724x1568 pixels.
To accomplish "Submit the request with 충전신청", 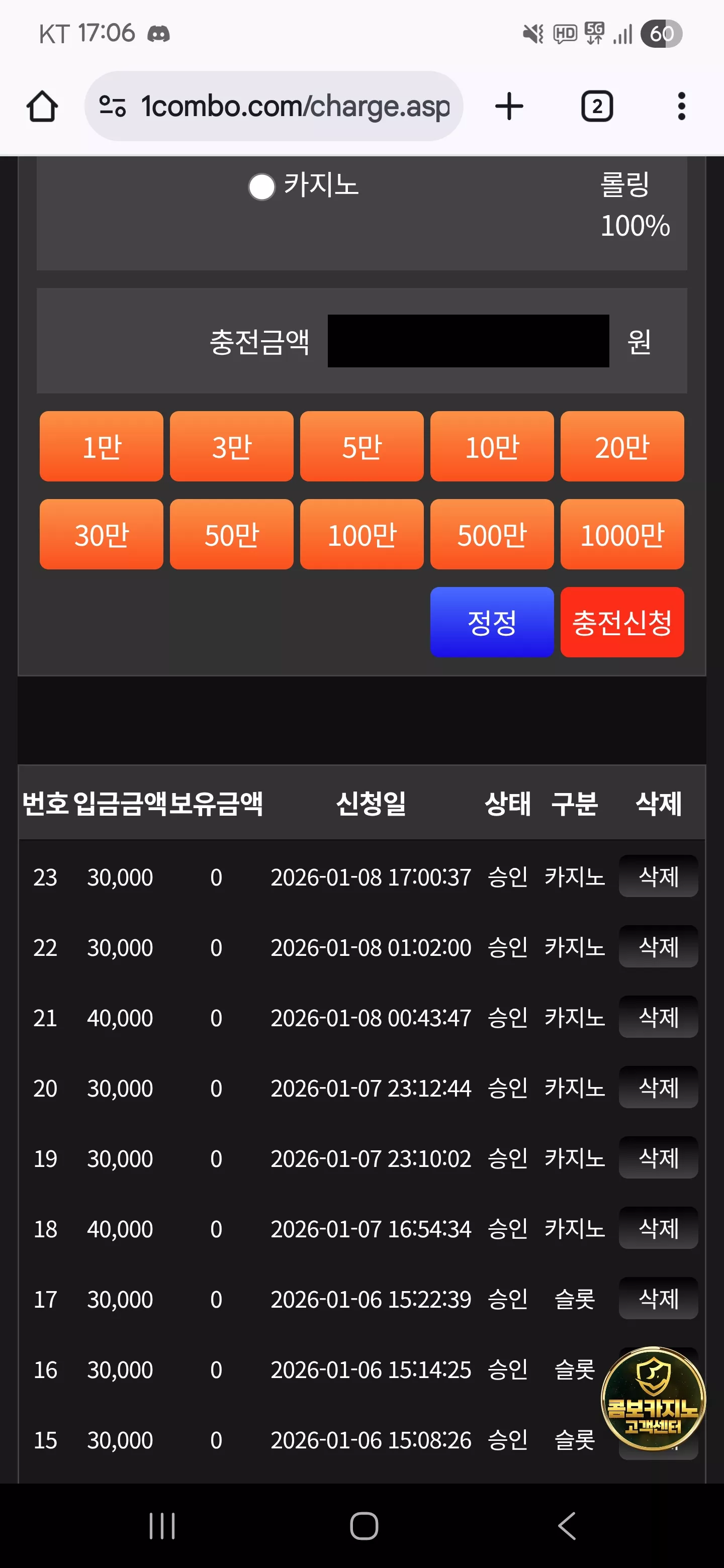I will tap(622, 622).
